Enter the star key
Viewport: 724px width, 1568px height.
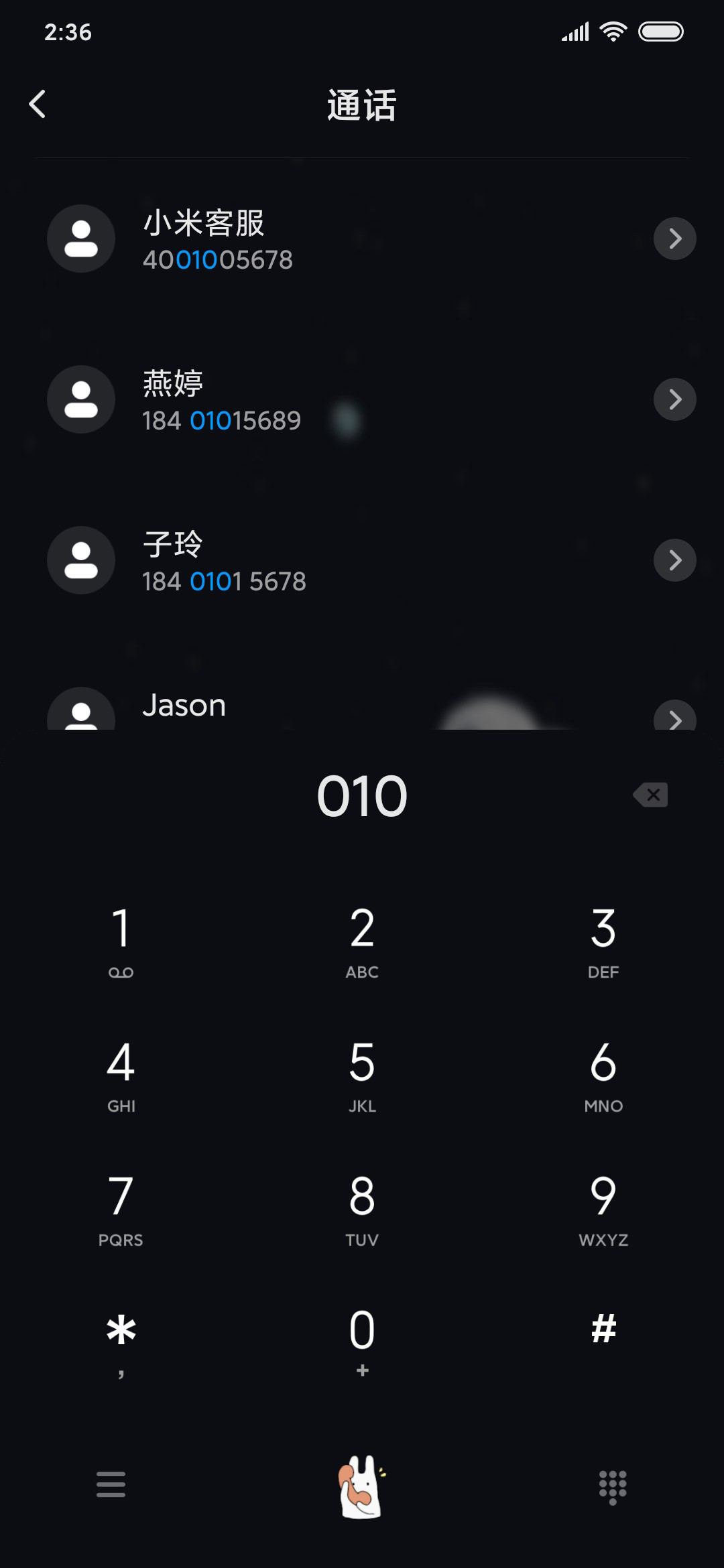121,1342
